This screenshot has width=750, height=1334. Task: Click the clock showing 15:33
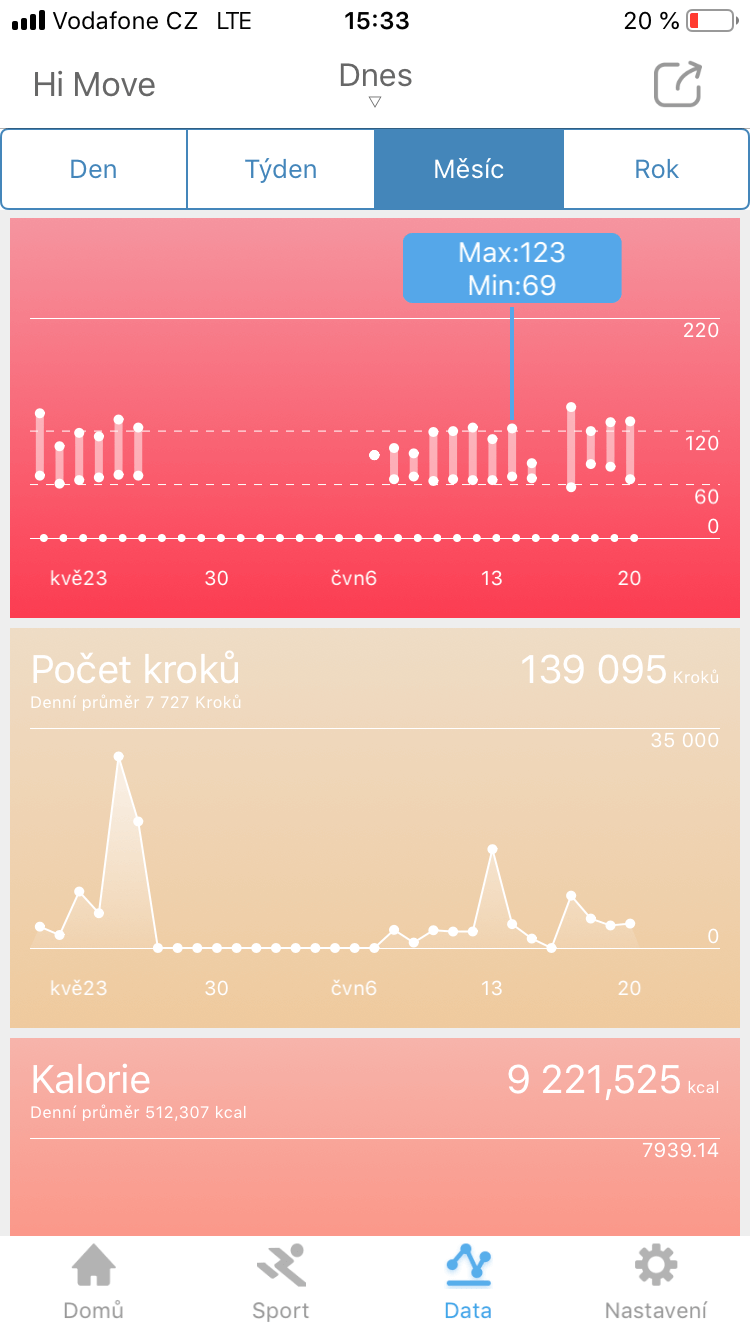[x=375, y=20]
